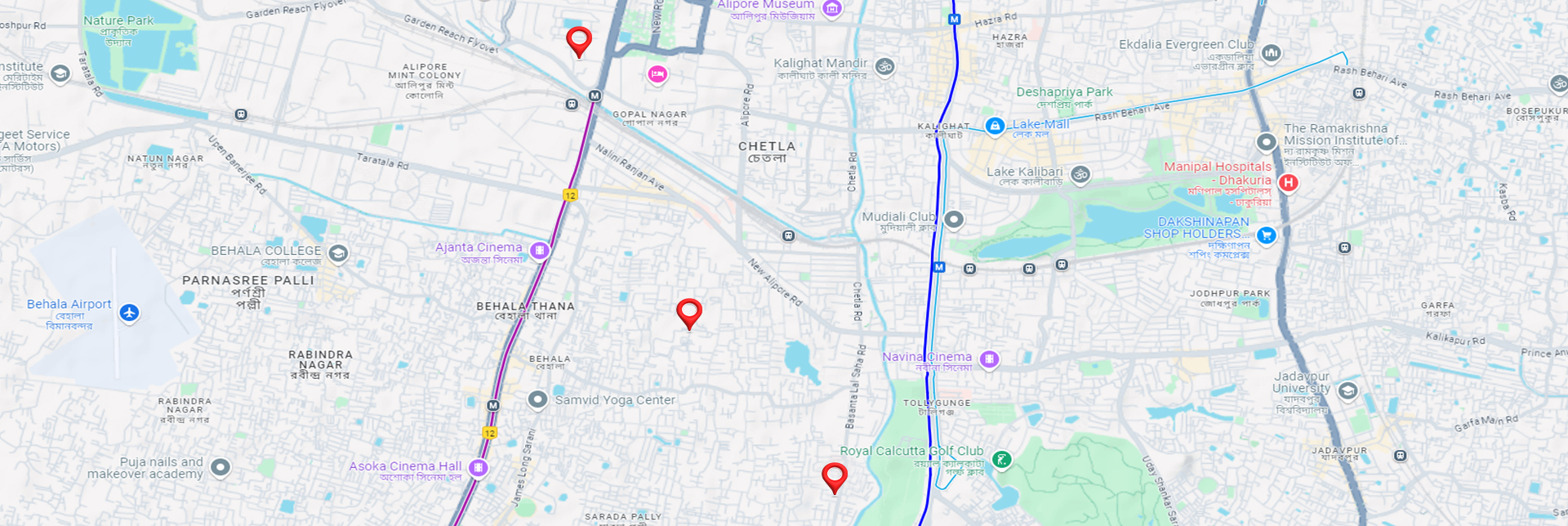Viewport: 1568px width, 526px height.
Task: Open Dakshinapan Shop Holders shopping pin
Action: [1266, 235]
